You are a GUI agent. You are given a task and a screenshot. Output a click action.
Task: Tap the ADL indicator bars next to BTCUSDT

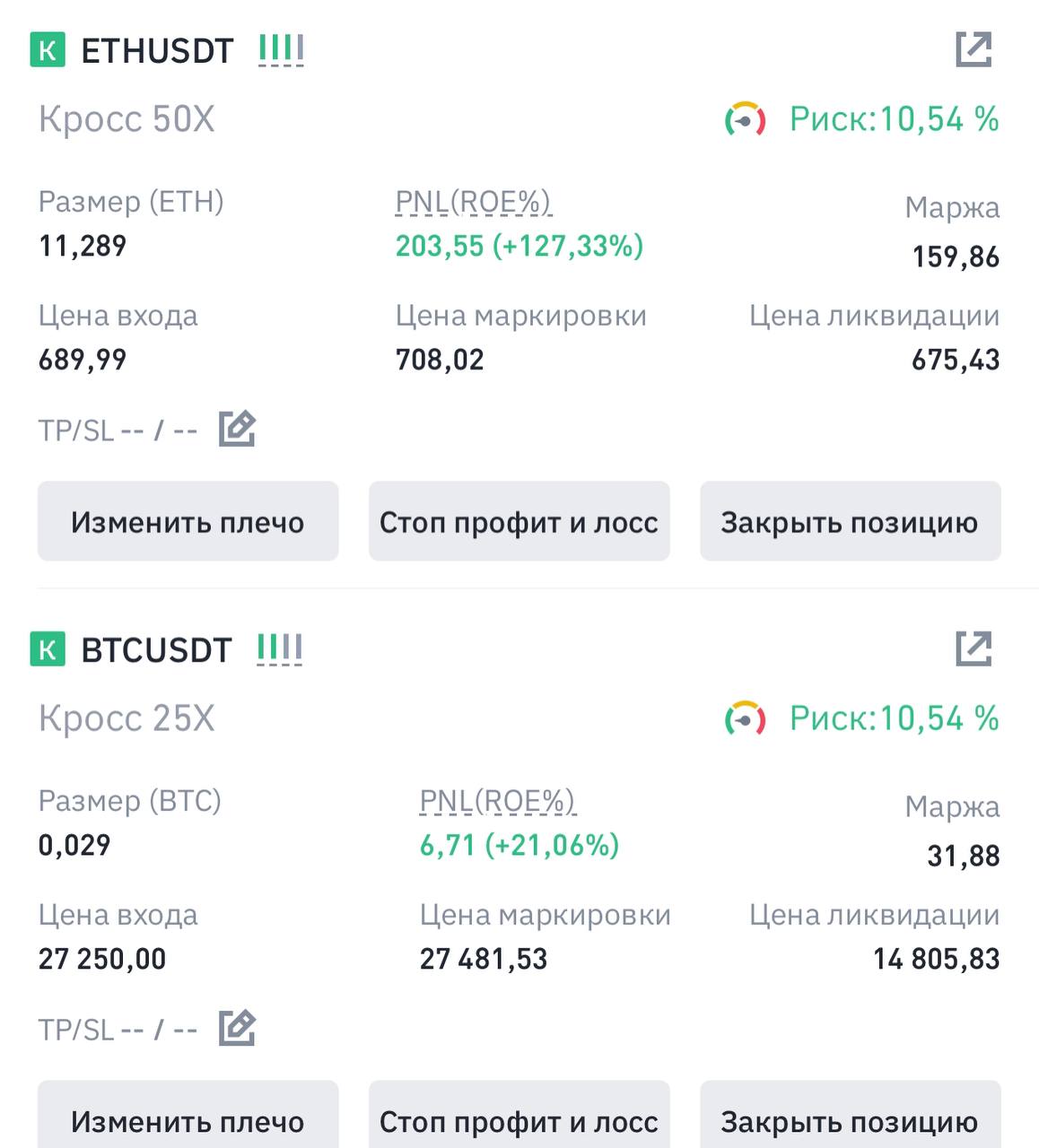click(x=280, y=649)
